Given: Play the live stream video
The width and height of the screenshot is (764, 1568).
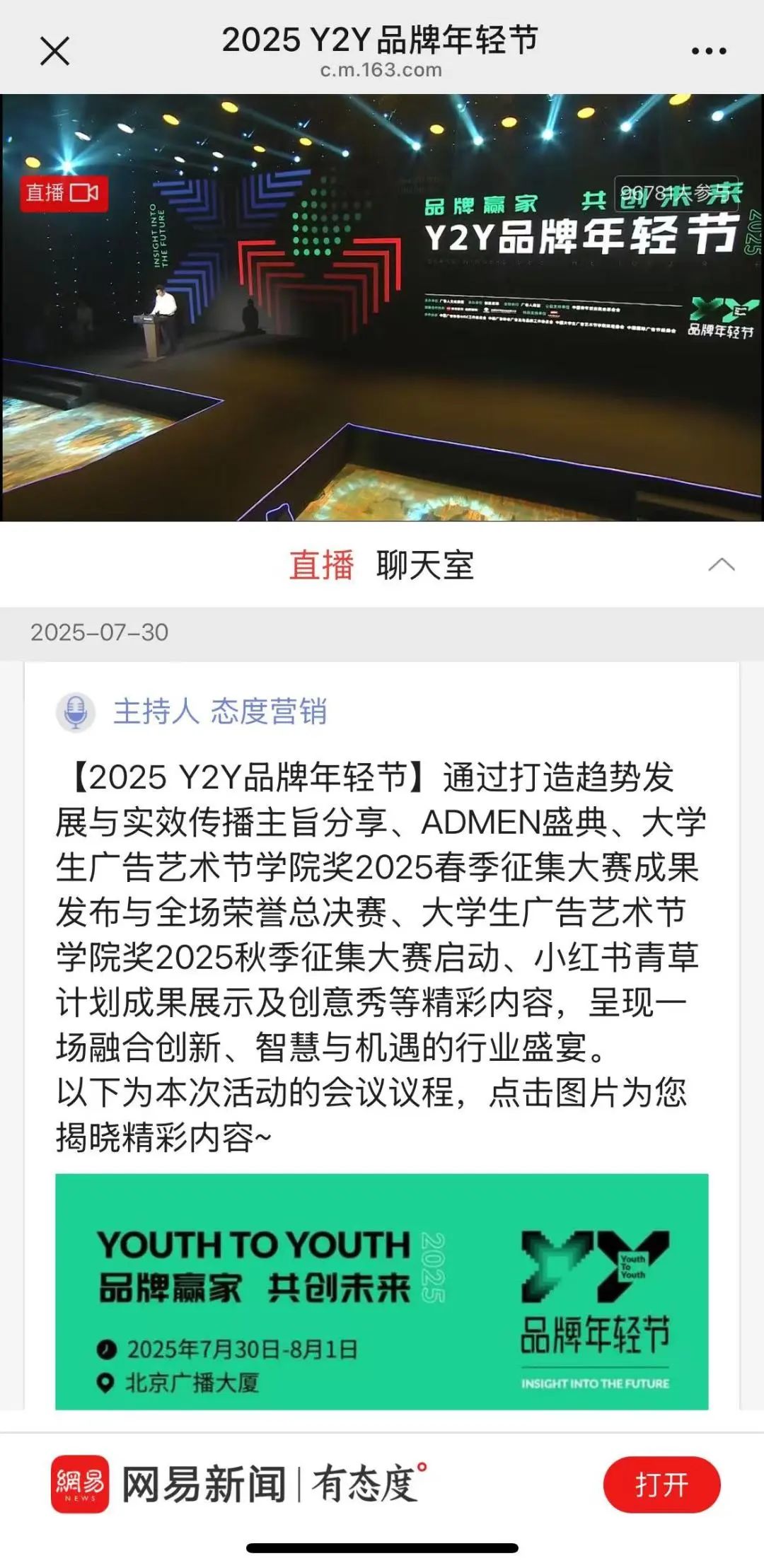Looking at the screenshot, I should [382, 308].
